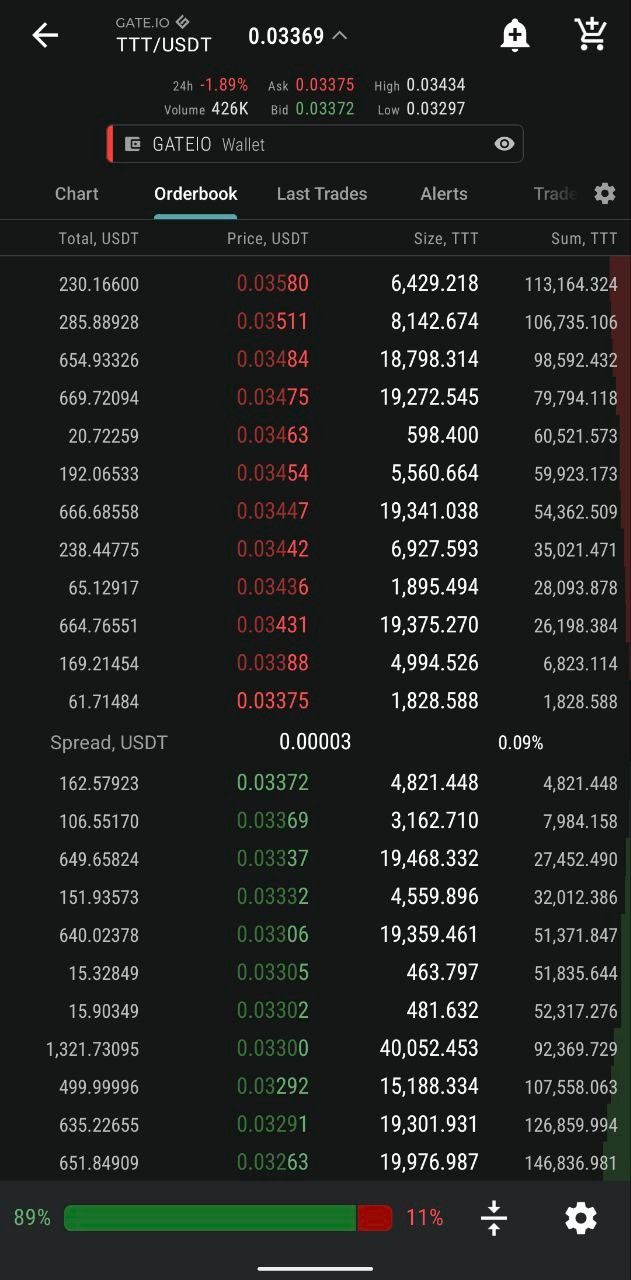Switch to the Alerts tab
This screenshot has width=631, height=1280.
click(444, 194)
